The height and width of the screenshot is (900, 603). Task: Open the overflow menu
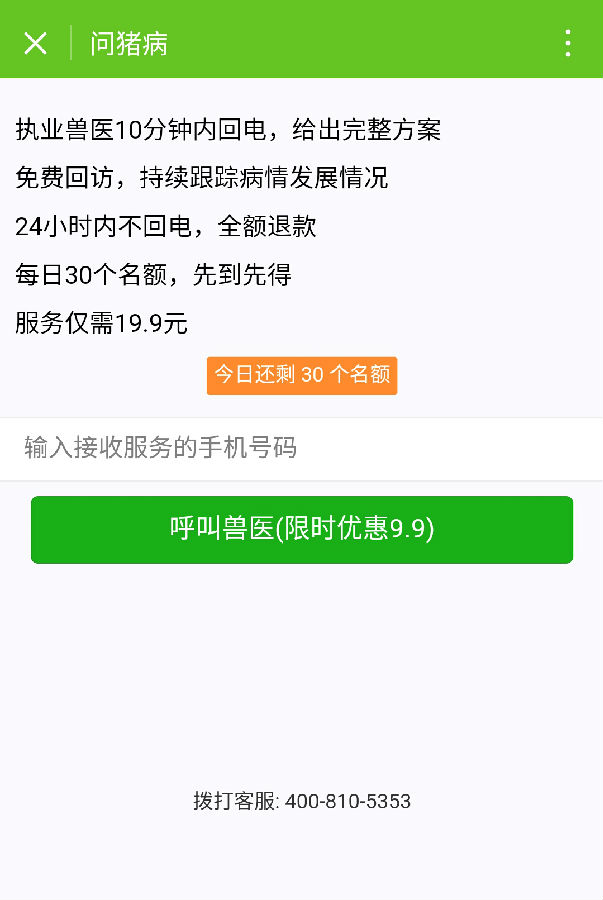(567, 43)
